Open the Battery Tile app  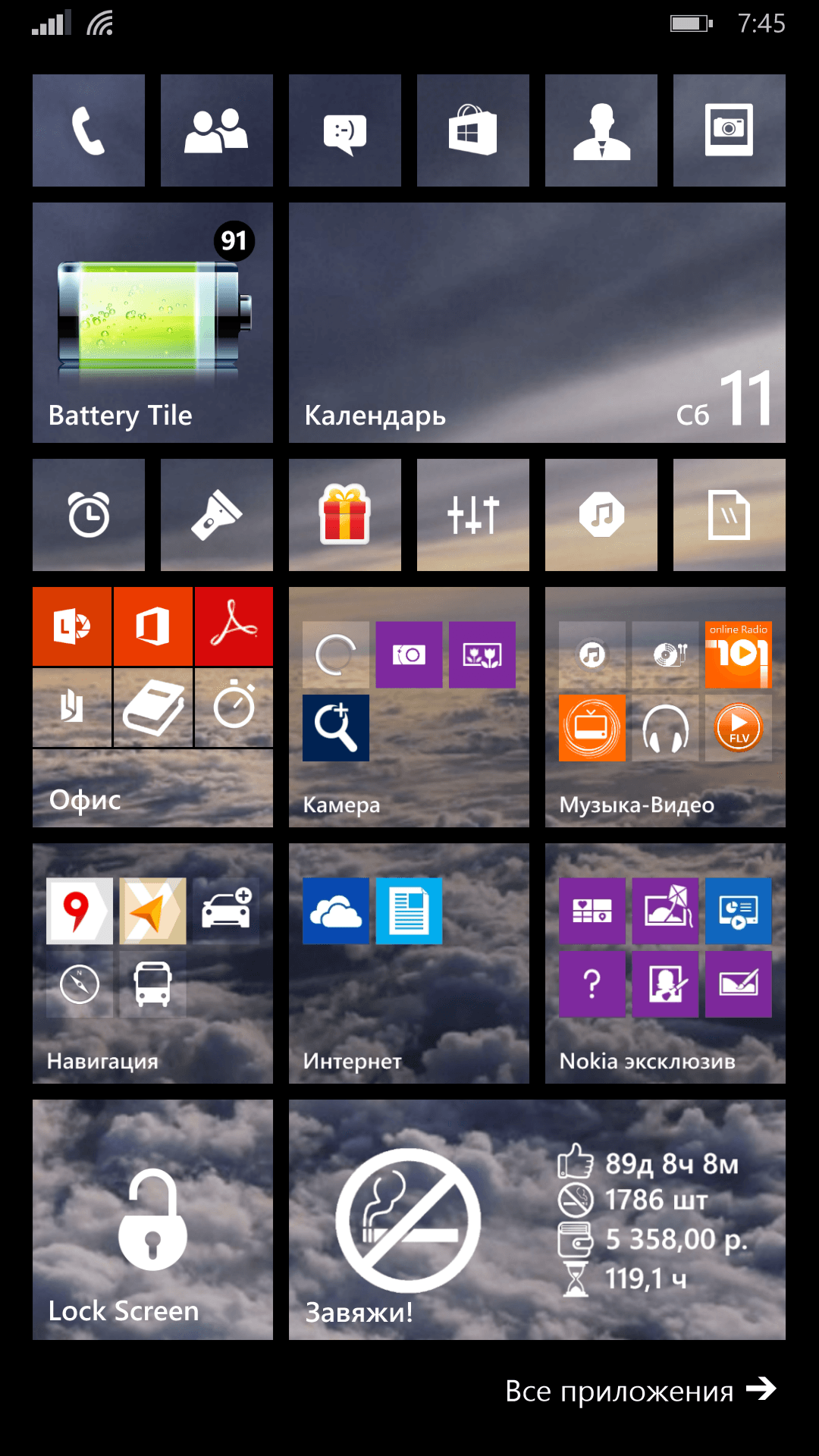pyautogui.click(x=152, y=322)
